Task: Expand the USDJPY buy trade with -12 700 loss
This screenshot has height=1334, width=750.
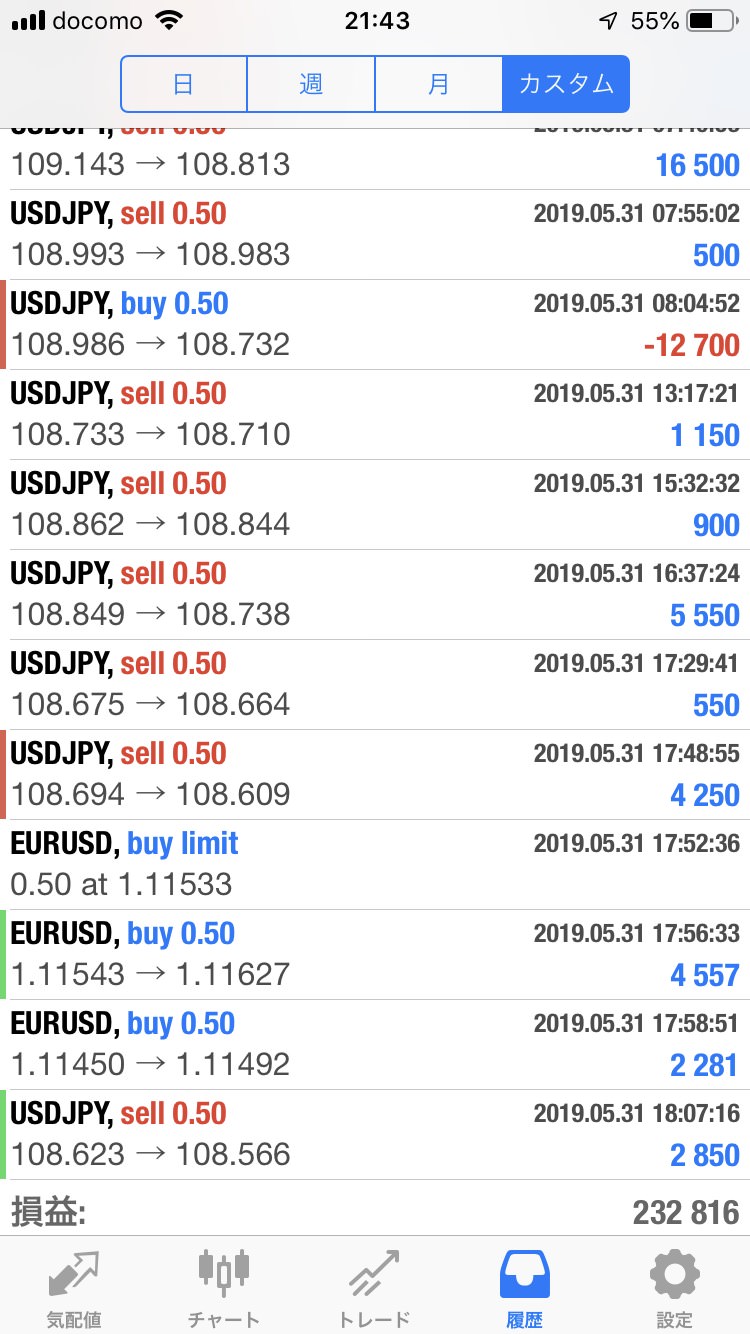Action: [x=375, y=325]
